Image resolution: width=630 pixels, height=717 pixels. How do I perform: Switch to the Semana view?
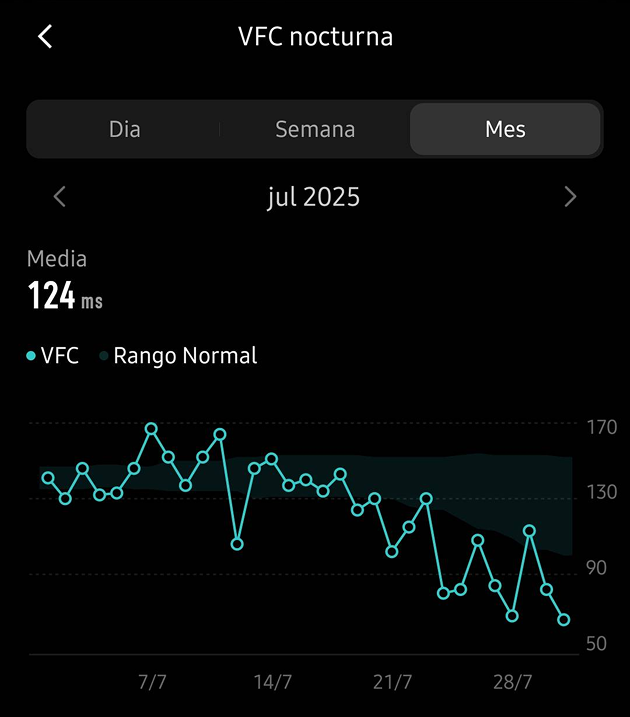pyautogui.click(x=315, y=129)
